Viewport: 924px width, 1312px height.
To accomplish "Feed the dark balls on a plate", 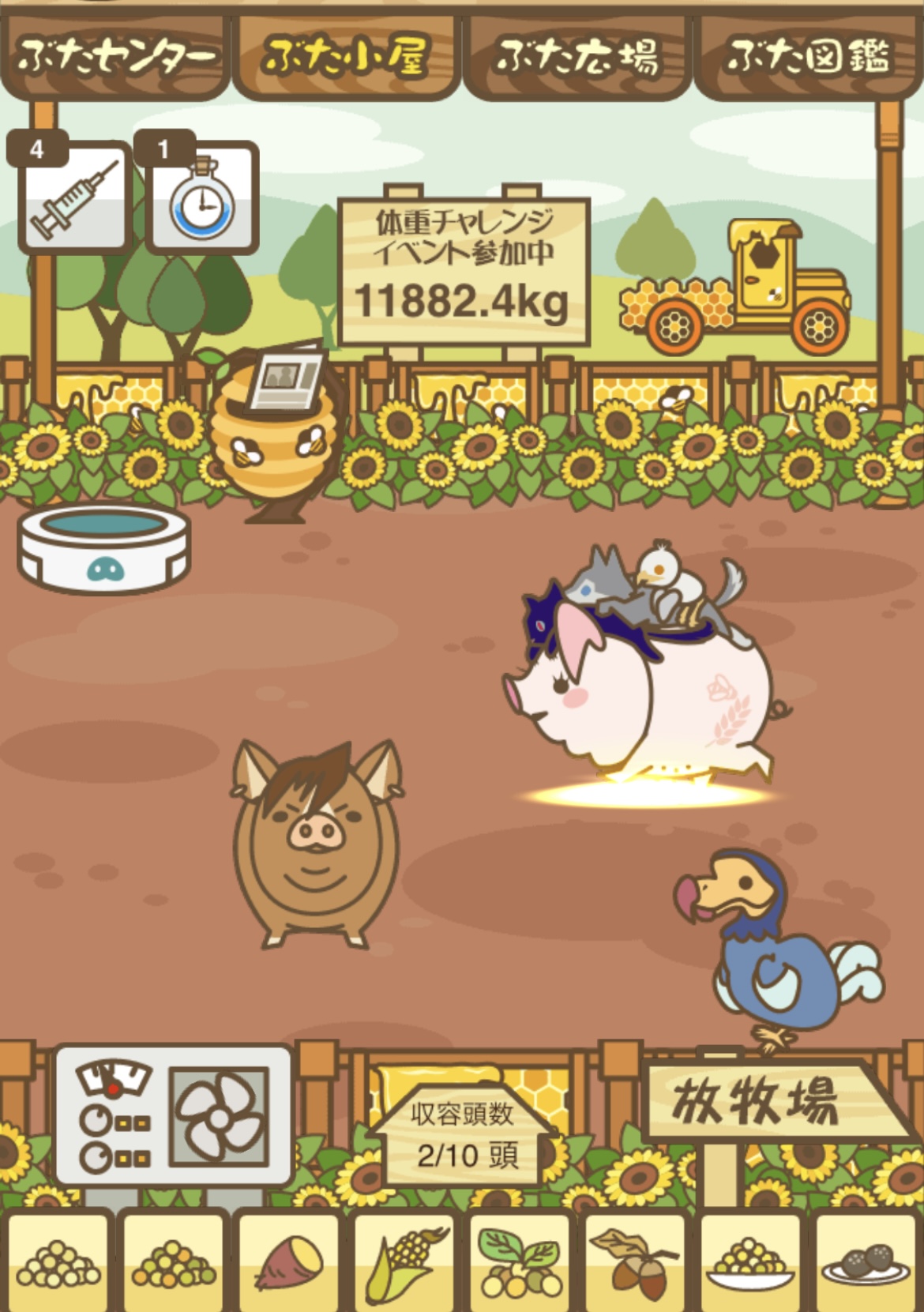I will pyautogui.click(x=866, y=1261).
